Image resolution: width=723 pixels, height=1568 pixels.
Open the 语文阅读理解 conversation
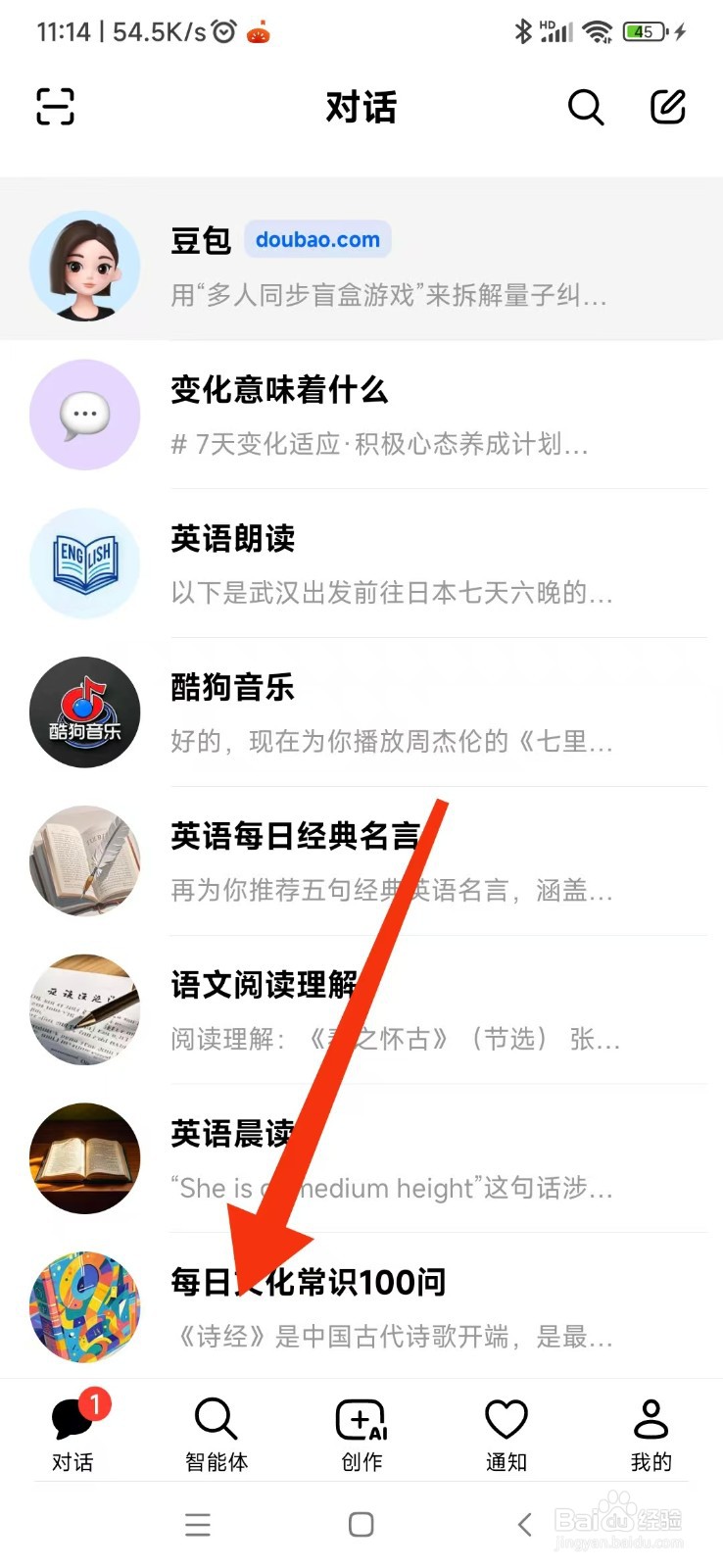tap(392, 1009)
